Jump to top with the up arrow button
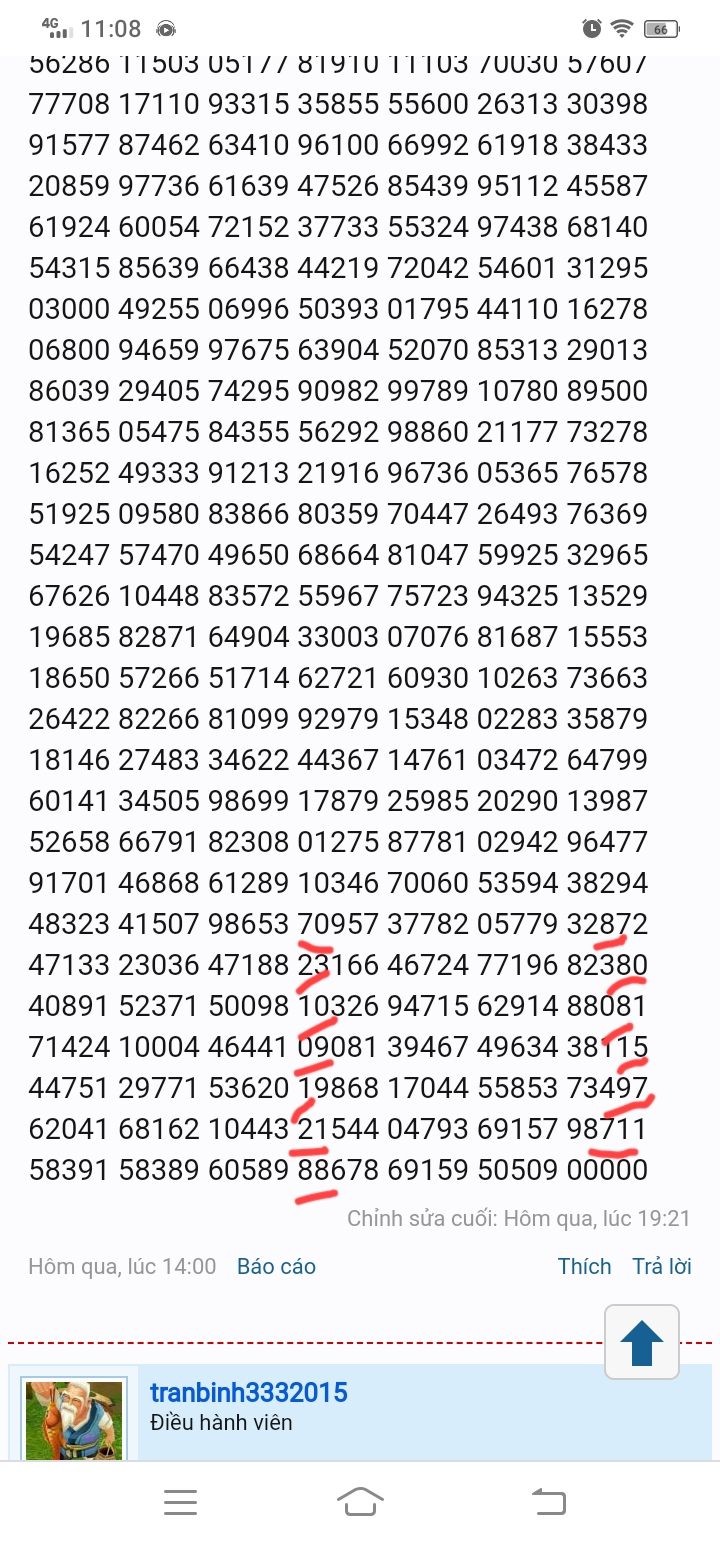This screenshot has width=720, height=1544. pos(642,1343)
